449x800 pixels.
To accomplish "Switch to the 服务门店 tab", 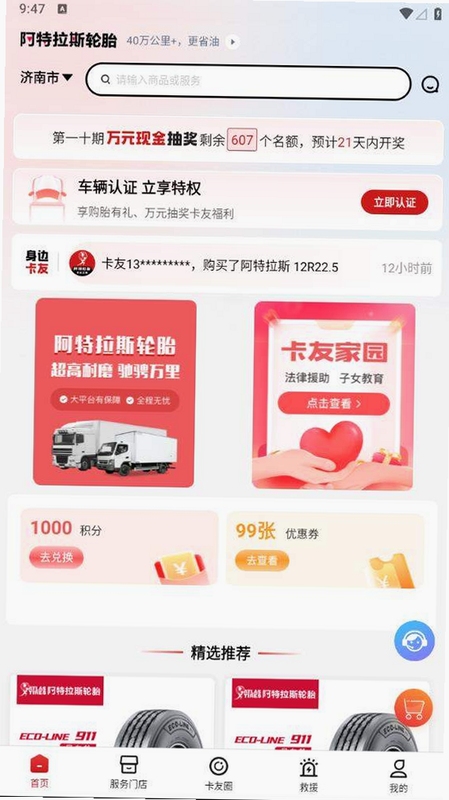I will pos(129,772).
